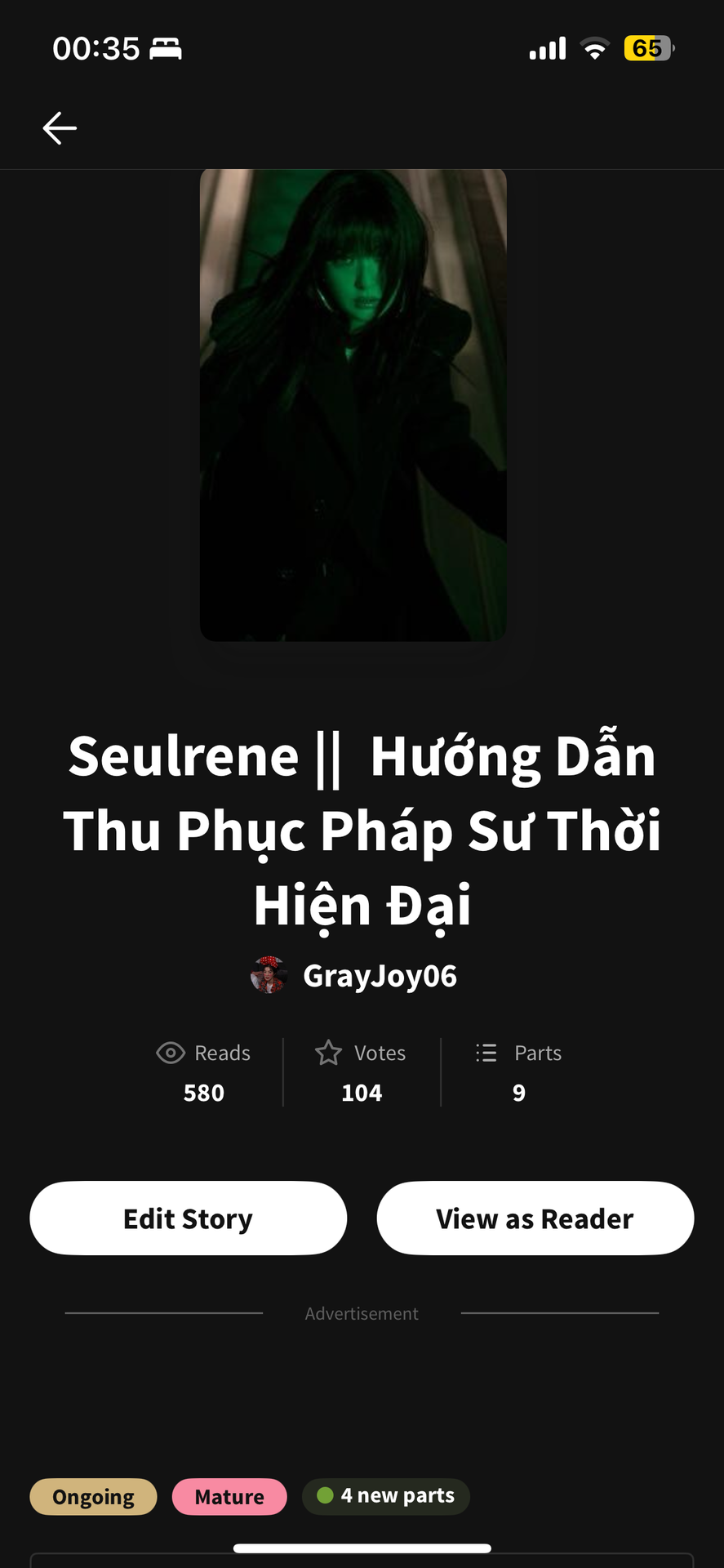Select View as Reader
This screenshot has width=724, height=1568.
pos(535,1218)
